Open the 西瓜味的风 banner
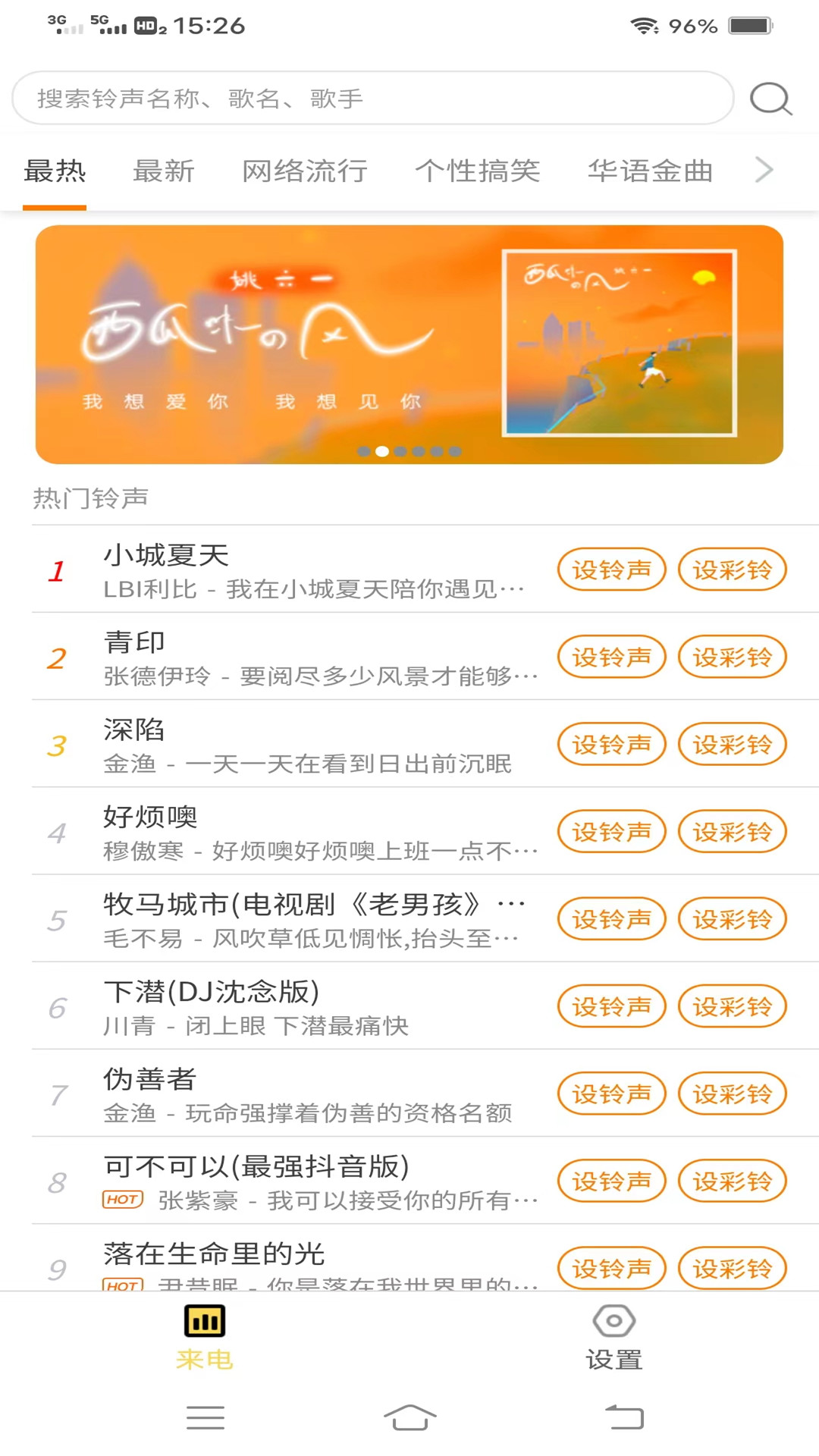Viewport: 819px width, 1456px height. (409, 344)
